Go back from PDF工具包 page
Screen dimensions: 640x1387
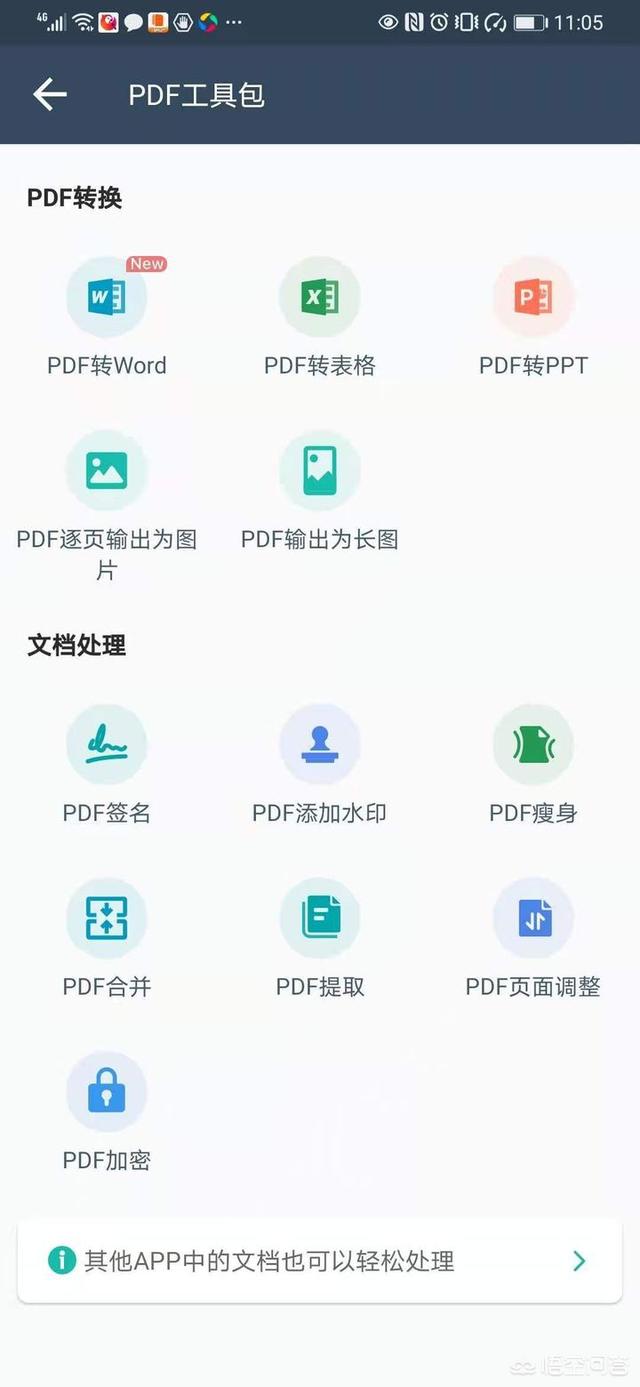click(49, 95)
